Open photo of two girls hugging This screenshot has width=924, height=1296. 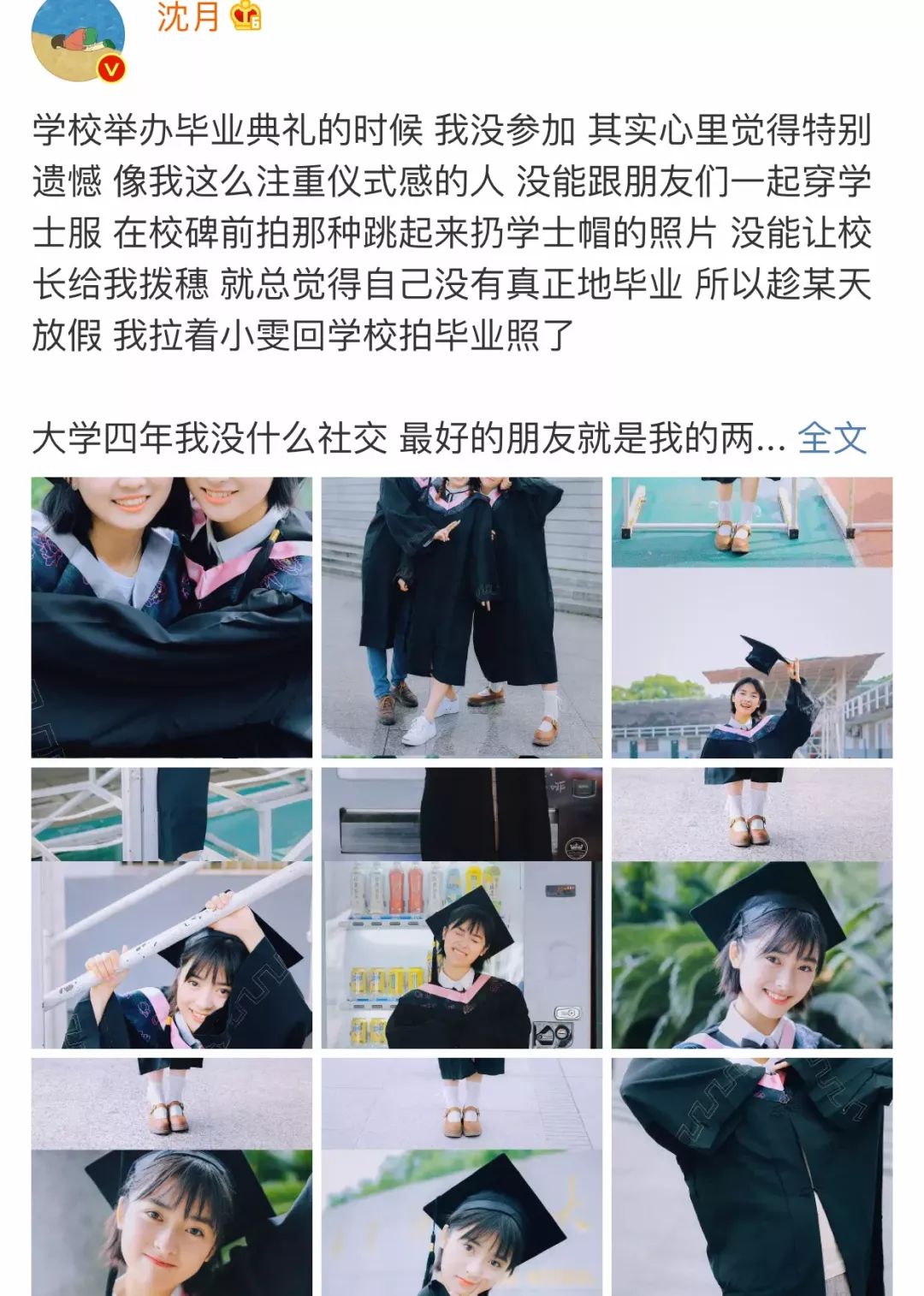171,617
